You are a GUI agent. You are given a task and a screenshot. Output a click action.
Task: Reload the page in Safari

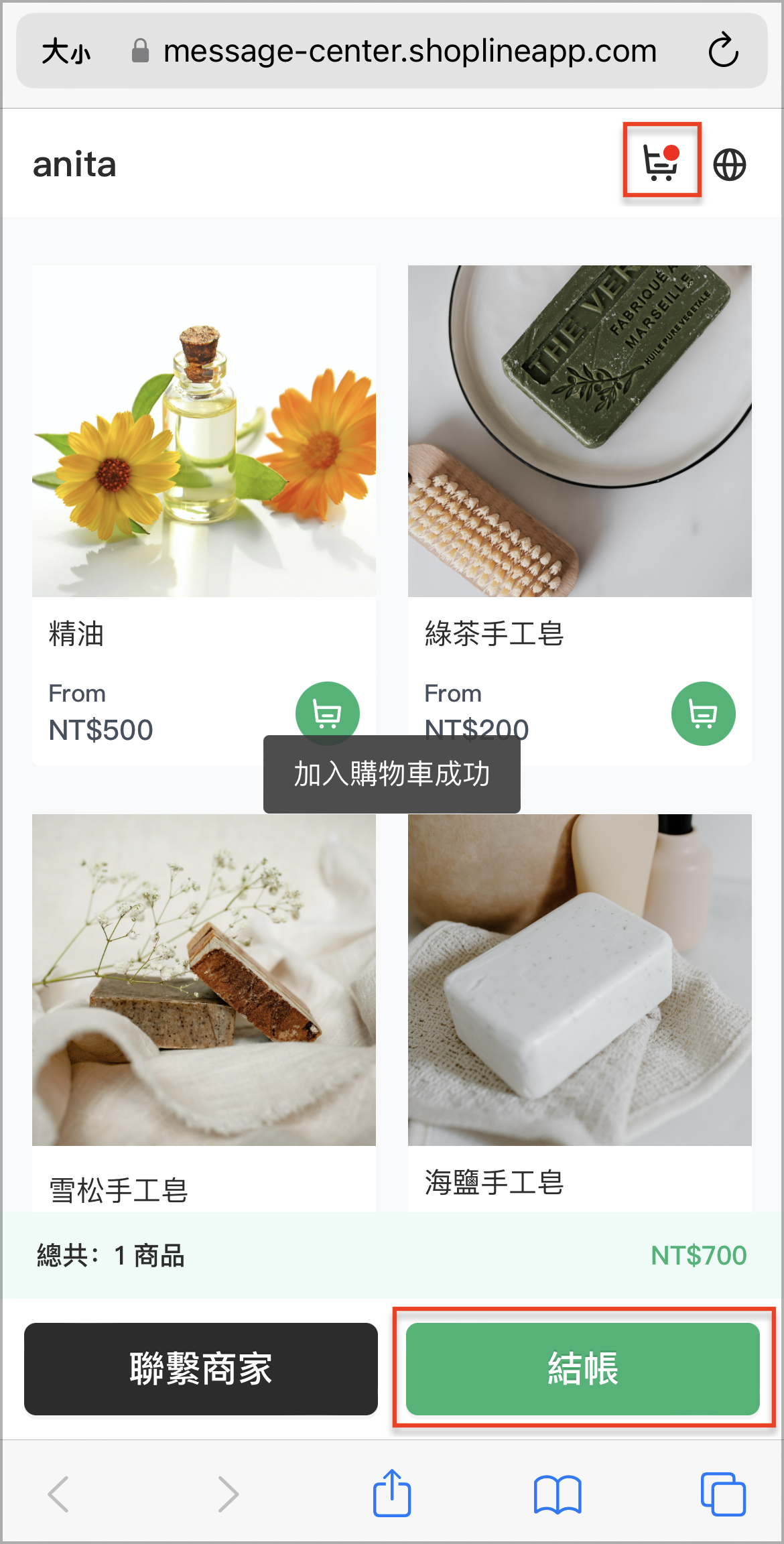pyautogui.click(x=724, y=51)
